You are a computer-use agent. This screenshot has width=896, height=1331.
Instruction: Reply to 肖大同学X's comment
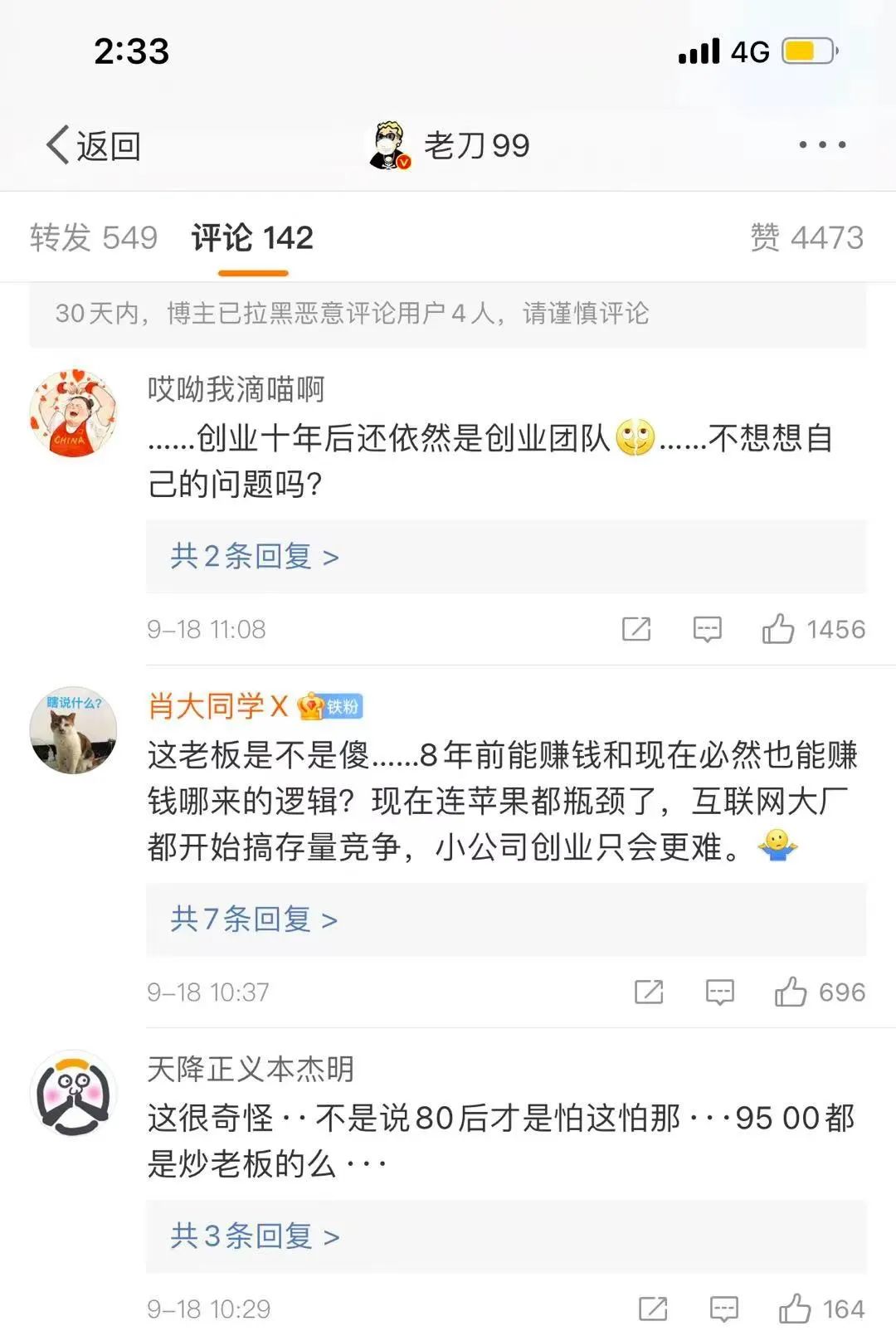point(719,992)
